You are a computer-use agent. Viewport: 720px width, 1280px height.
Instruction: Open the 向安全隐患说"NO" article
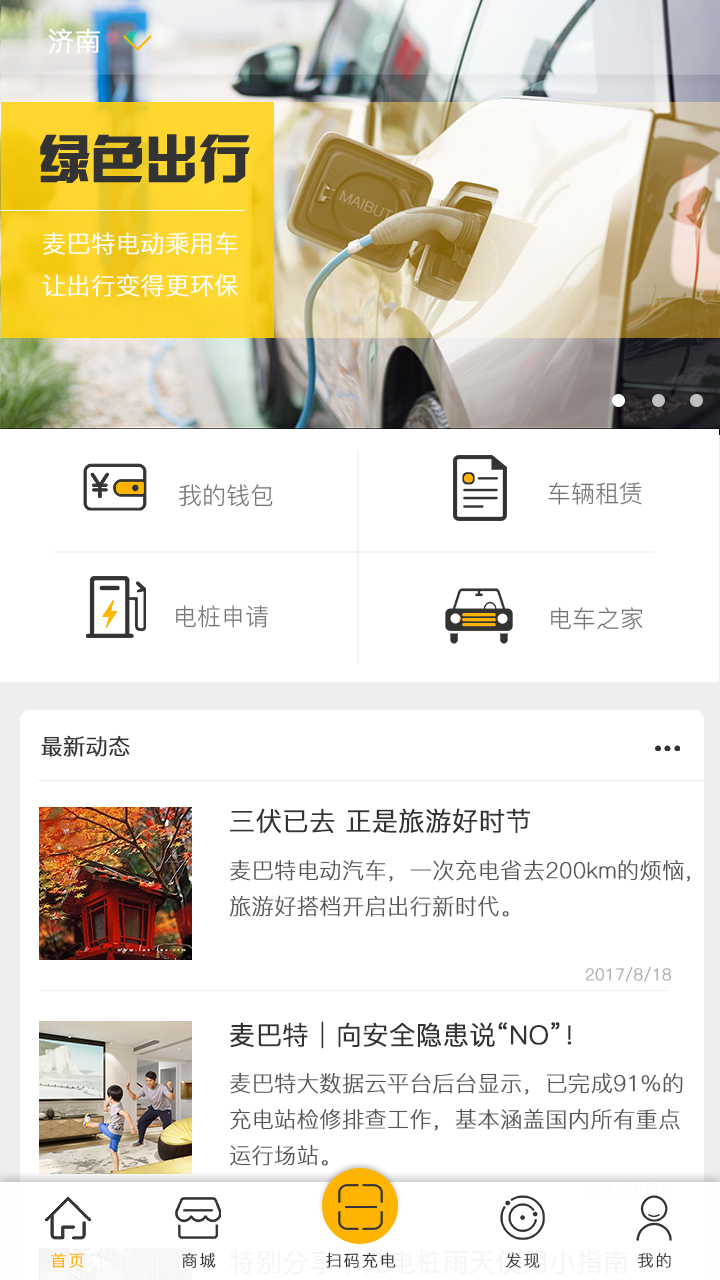pos(365,1096)
